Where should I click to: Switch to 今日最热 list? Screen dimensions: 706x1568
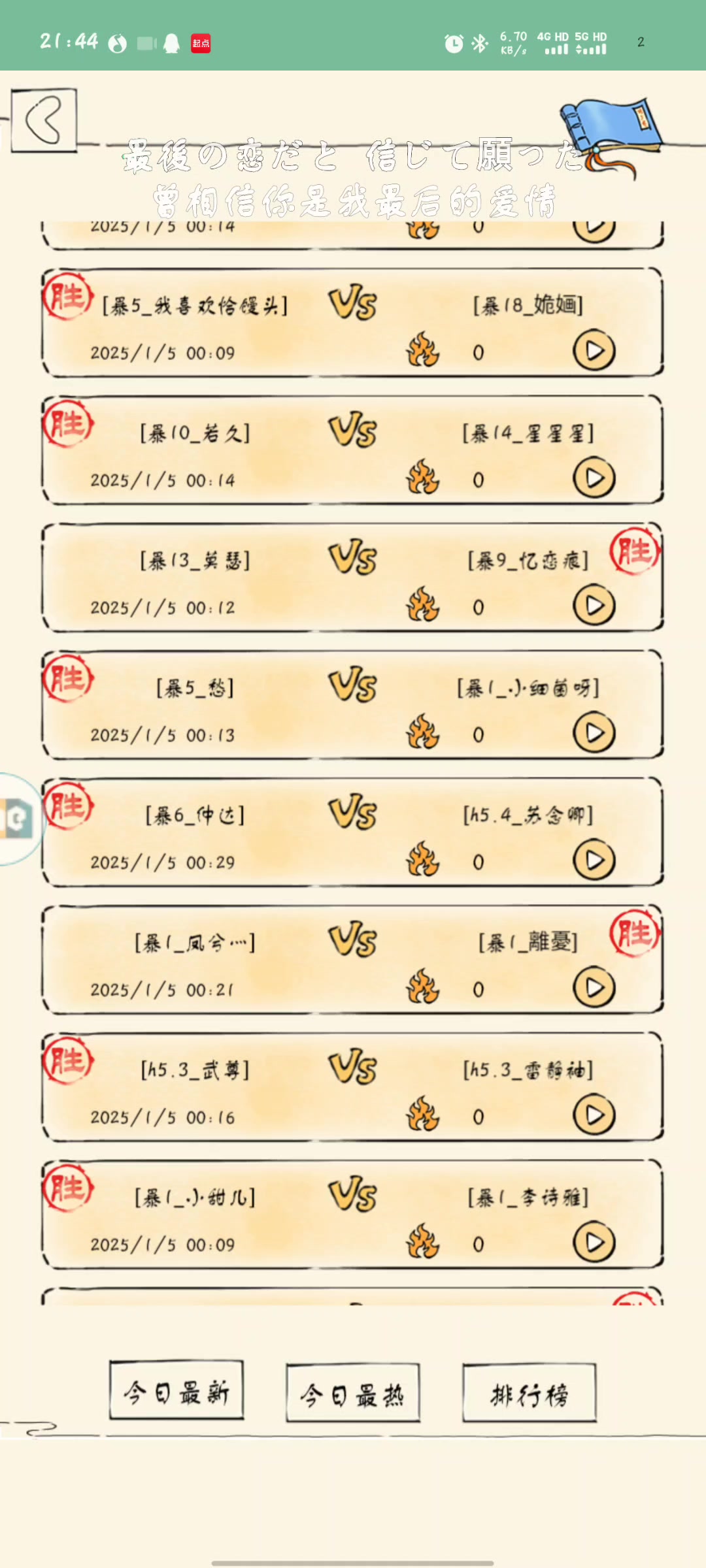pyautogui.click(x=353, y=1393)
